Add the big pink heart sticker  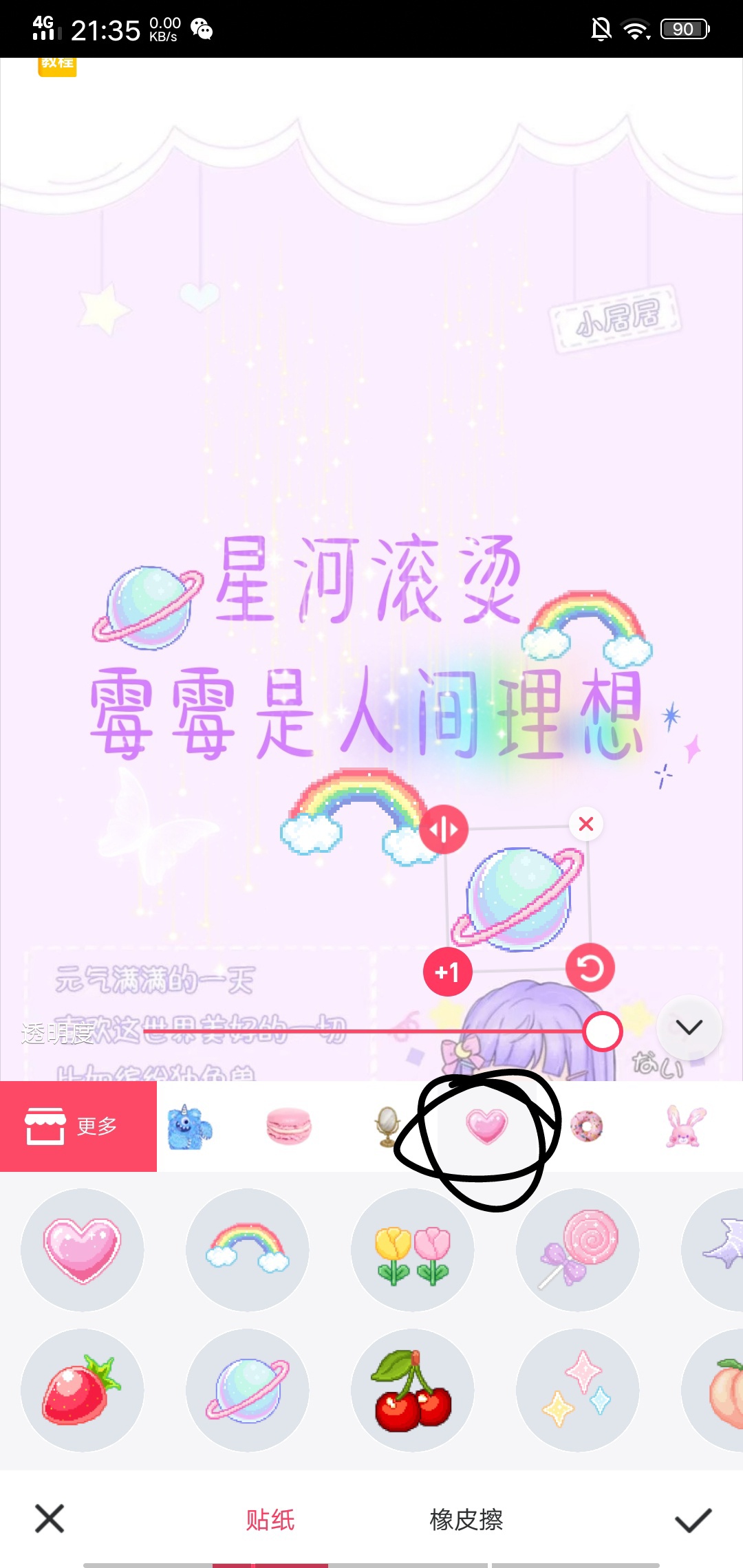point(83,1250)
